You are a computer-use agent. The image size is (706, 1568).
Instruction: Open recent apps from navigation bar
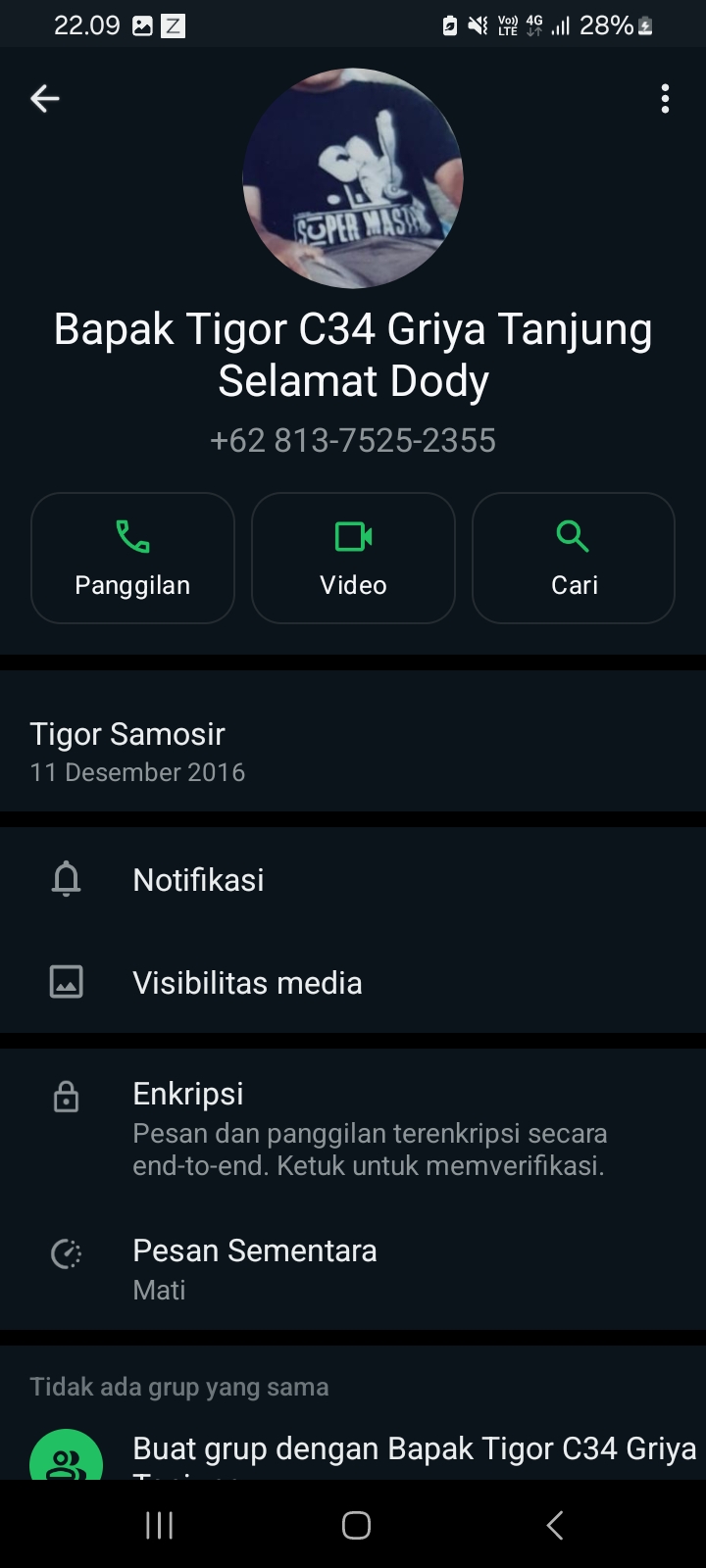tap(159, 1525)
